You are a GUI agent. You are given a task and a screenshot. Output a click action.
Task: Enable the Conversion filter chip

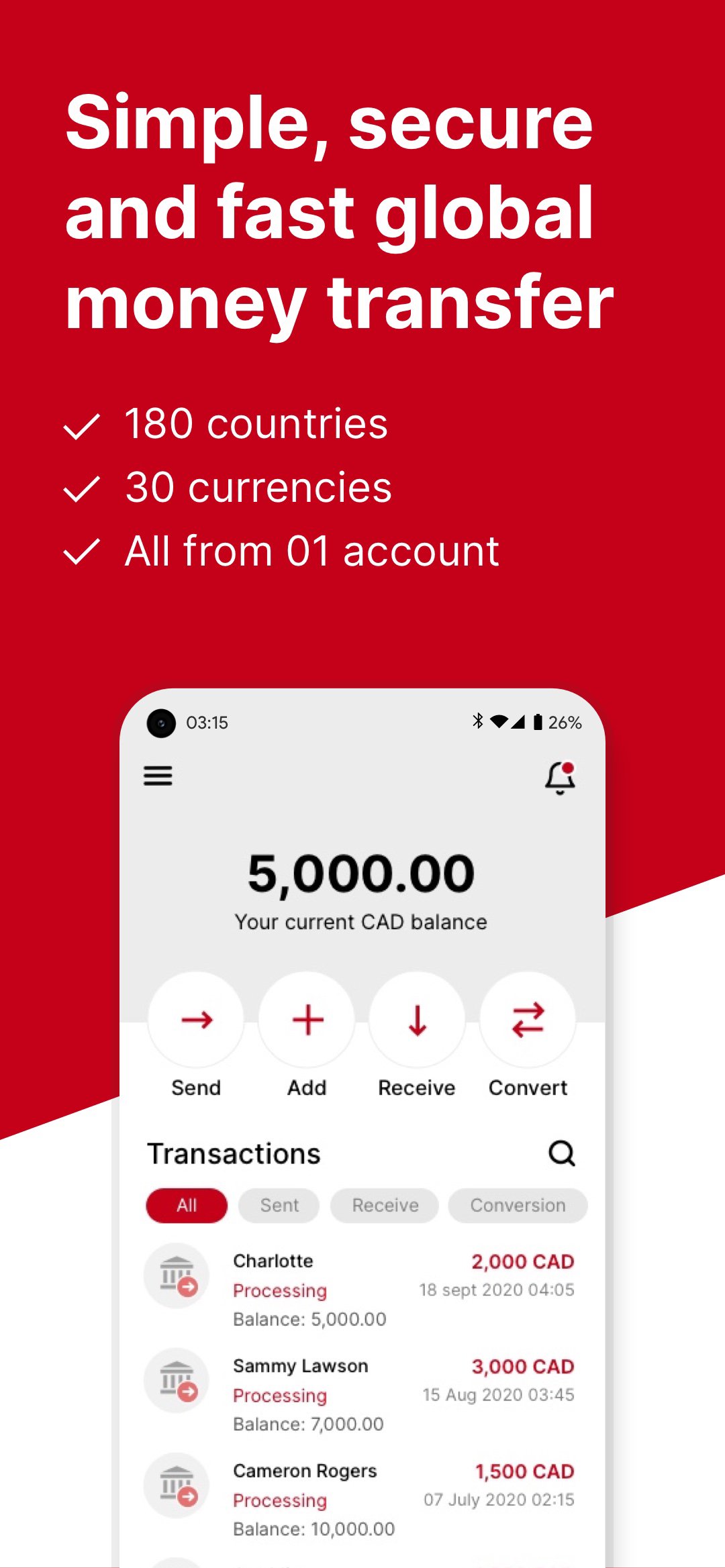click(517, 1205)
